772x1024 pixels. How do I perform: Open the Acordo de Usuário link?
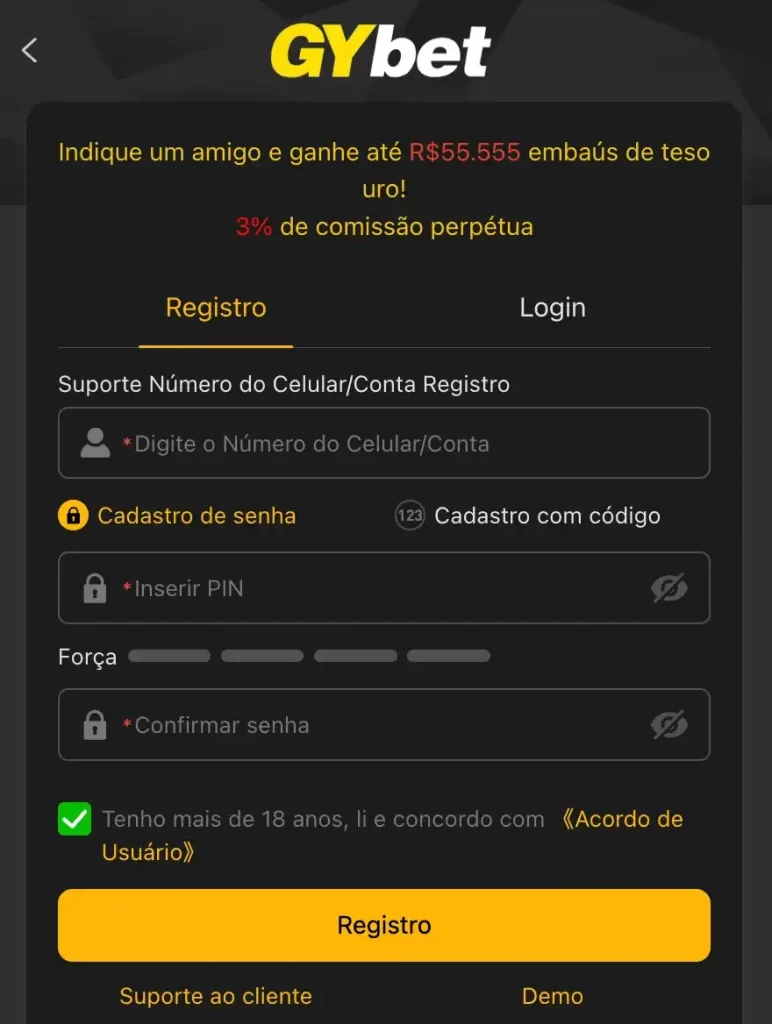pos(620,819)
